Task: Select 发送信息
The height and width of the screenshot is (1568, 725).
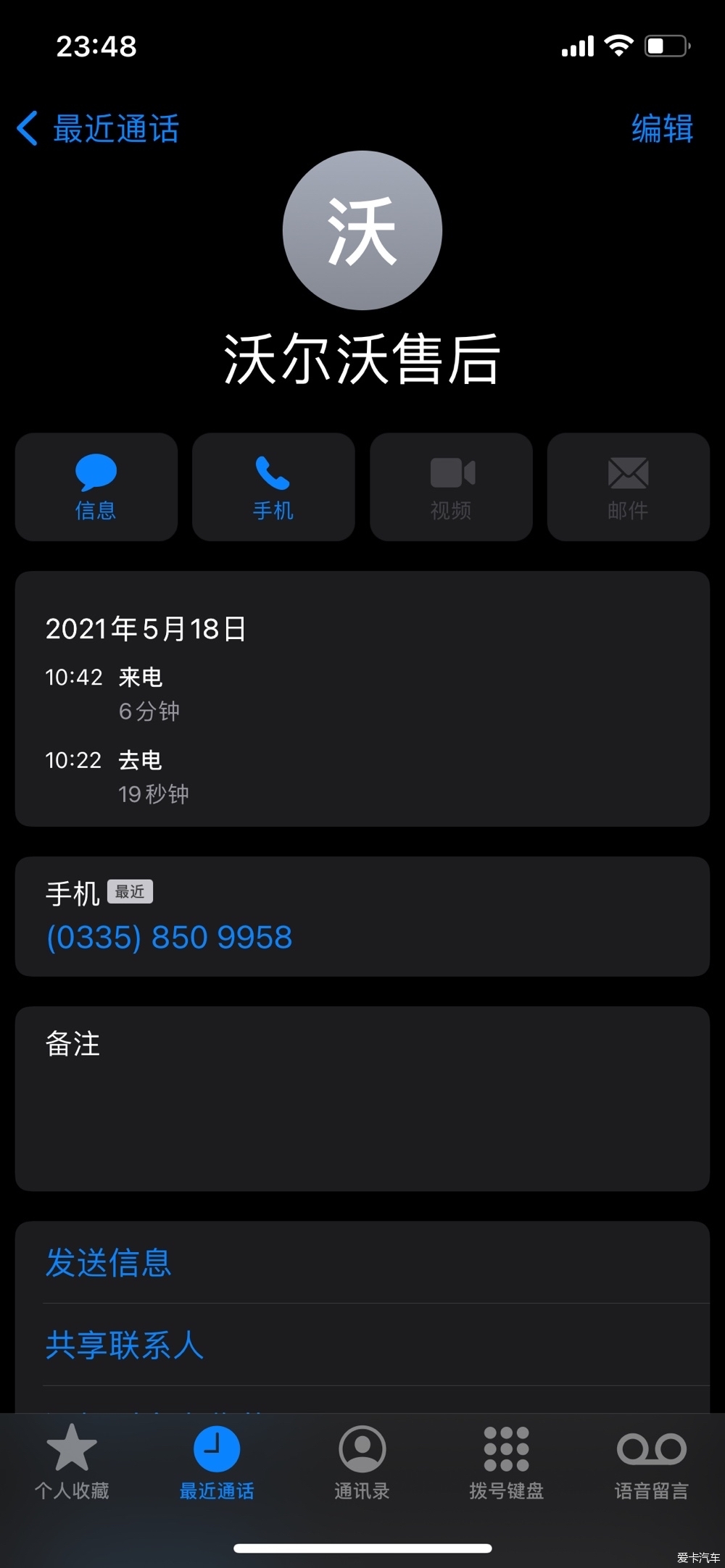Action: coord(362,1263)
